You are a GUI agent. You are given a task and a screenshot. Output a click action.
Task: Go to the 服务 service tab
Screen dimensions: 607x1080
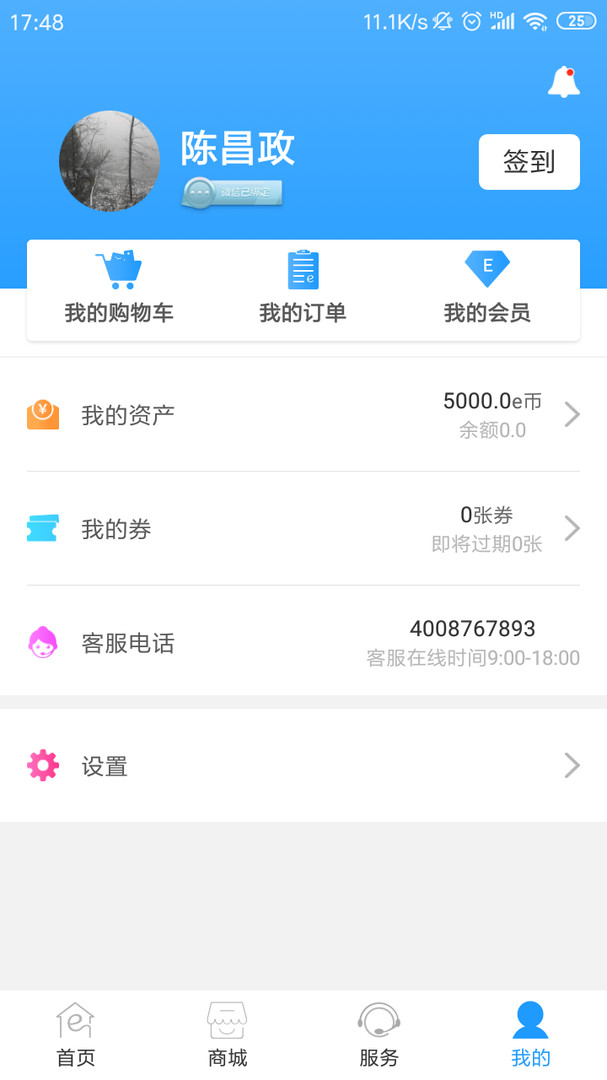click(x=379, y=1036)
